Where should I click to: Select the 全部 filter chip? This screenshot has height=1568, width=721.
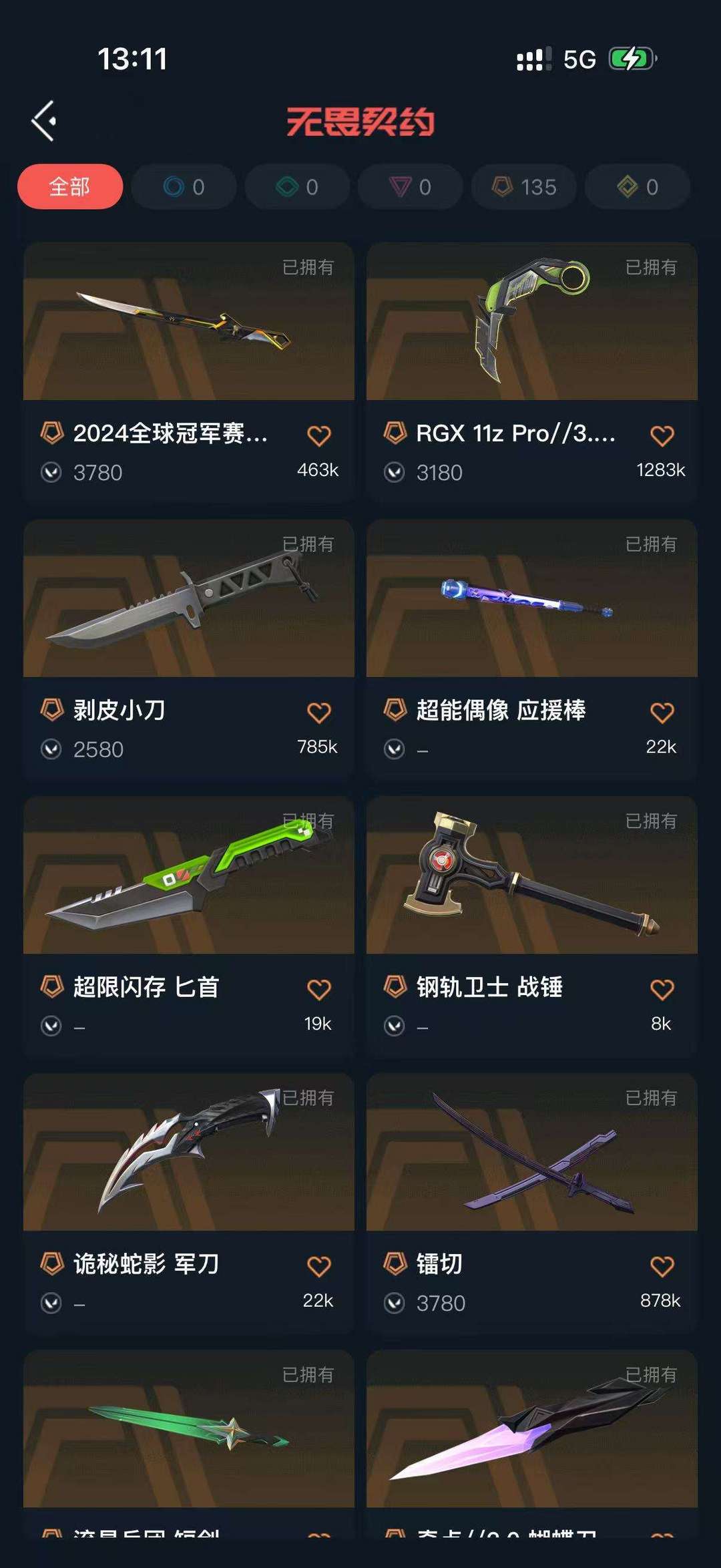pyautogui.click(x=70, y=186)
